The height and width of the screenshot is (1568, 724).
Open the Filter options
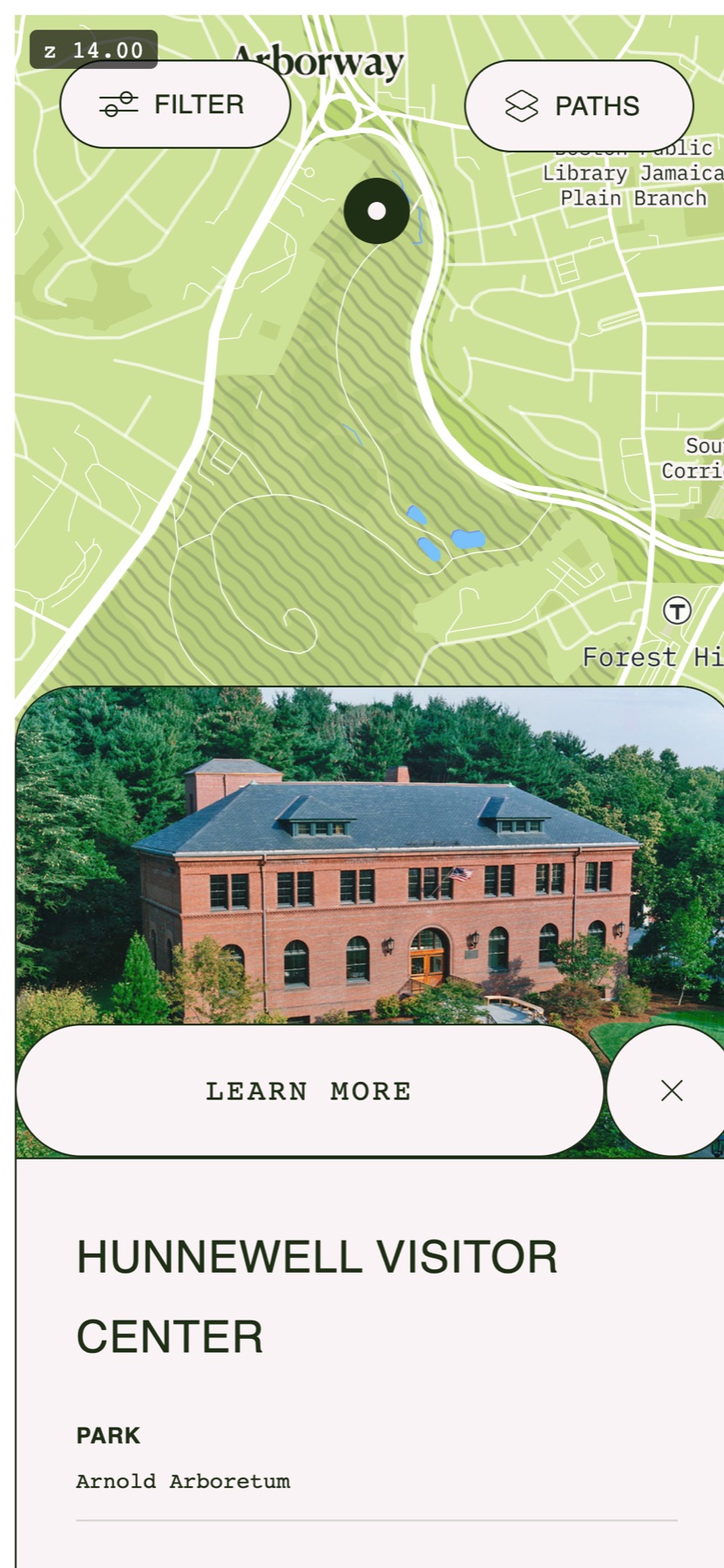175,105
